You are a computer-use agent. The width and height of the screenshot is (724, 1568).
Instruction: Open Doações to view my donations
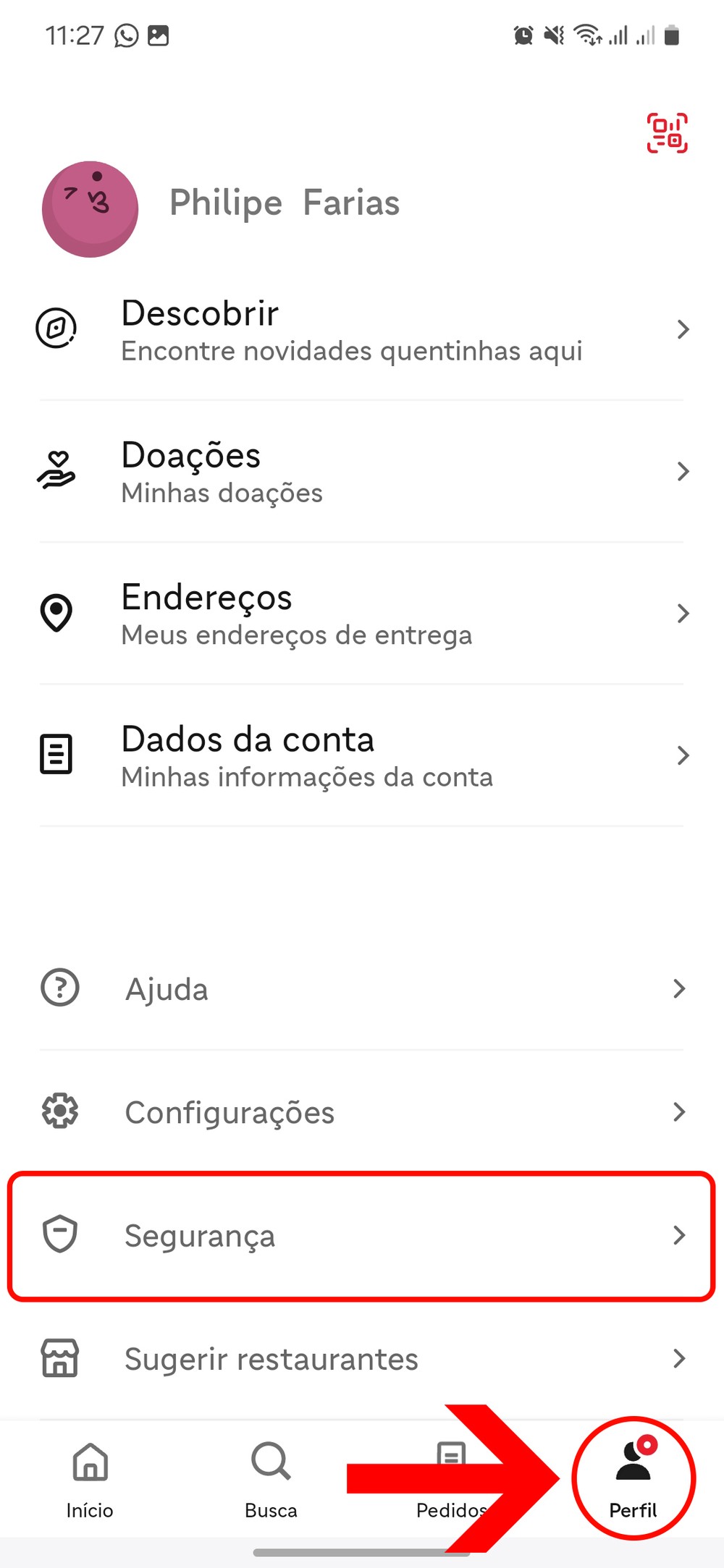pyautogui.click(x=361, y=472)
